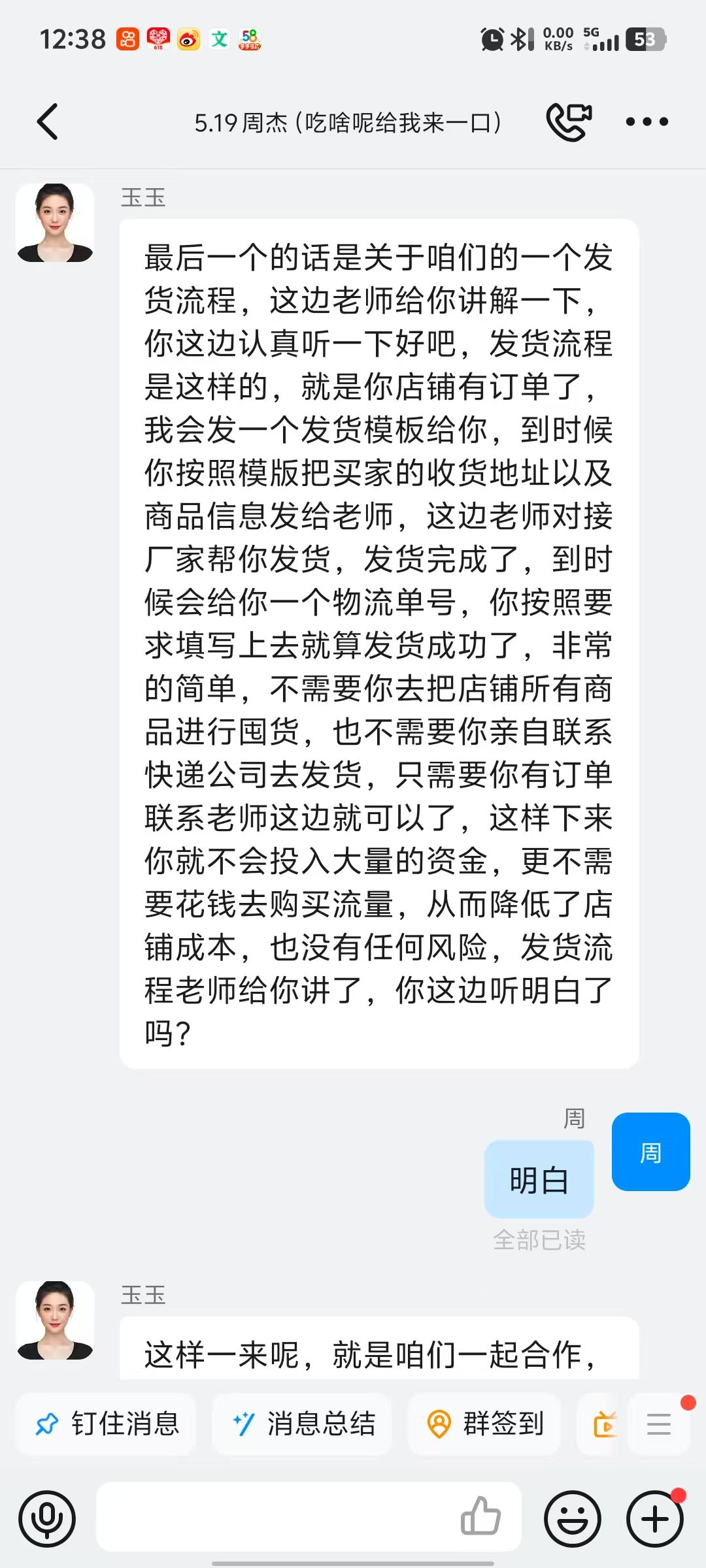Focus the message text input field
The image size is (706, 1568).
coord(275,1516)
